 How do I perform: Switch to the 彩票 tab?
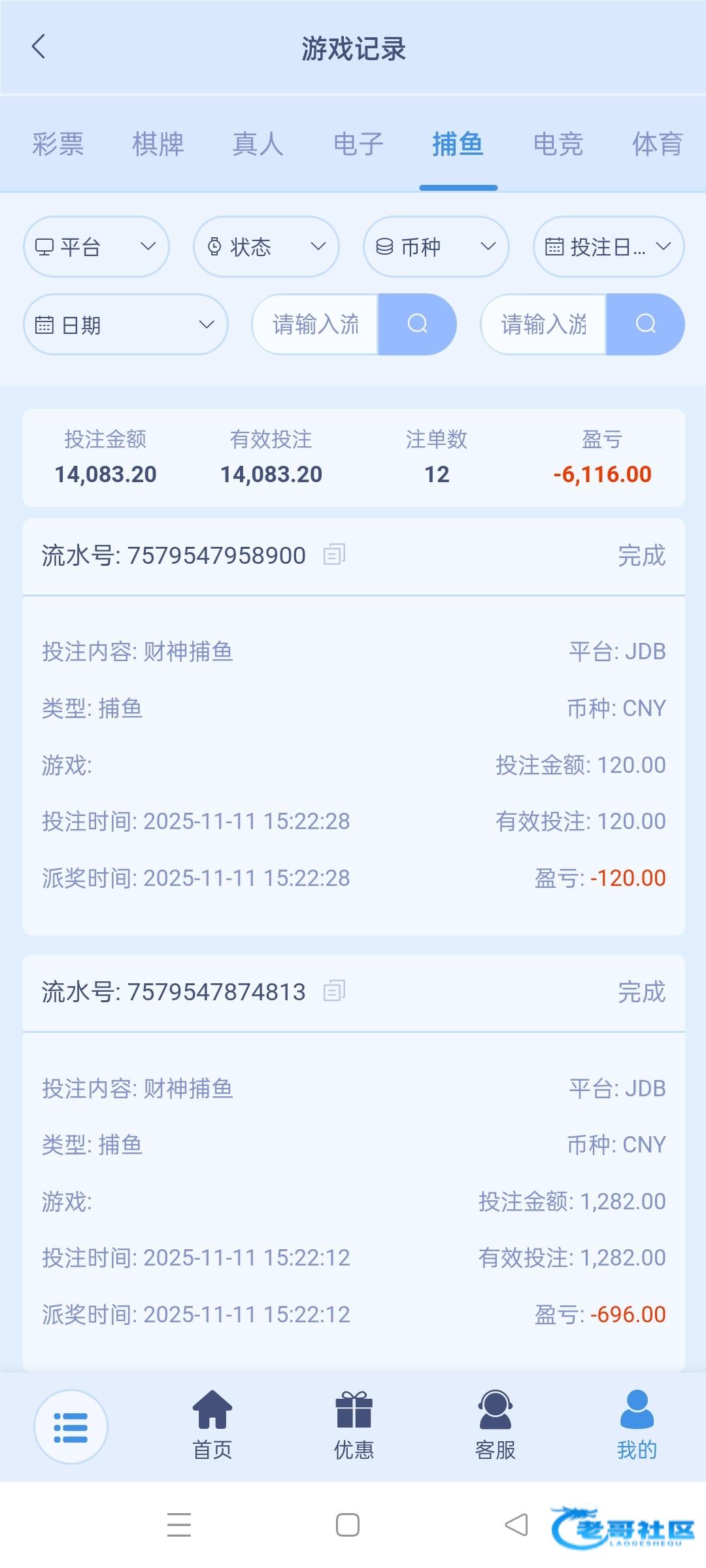pyautogui.click(x=58, y=144)
